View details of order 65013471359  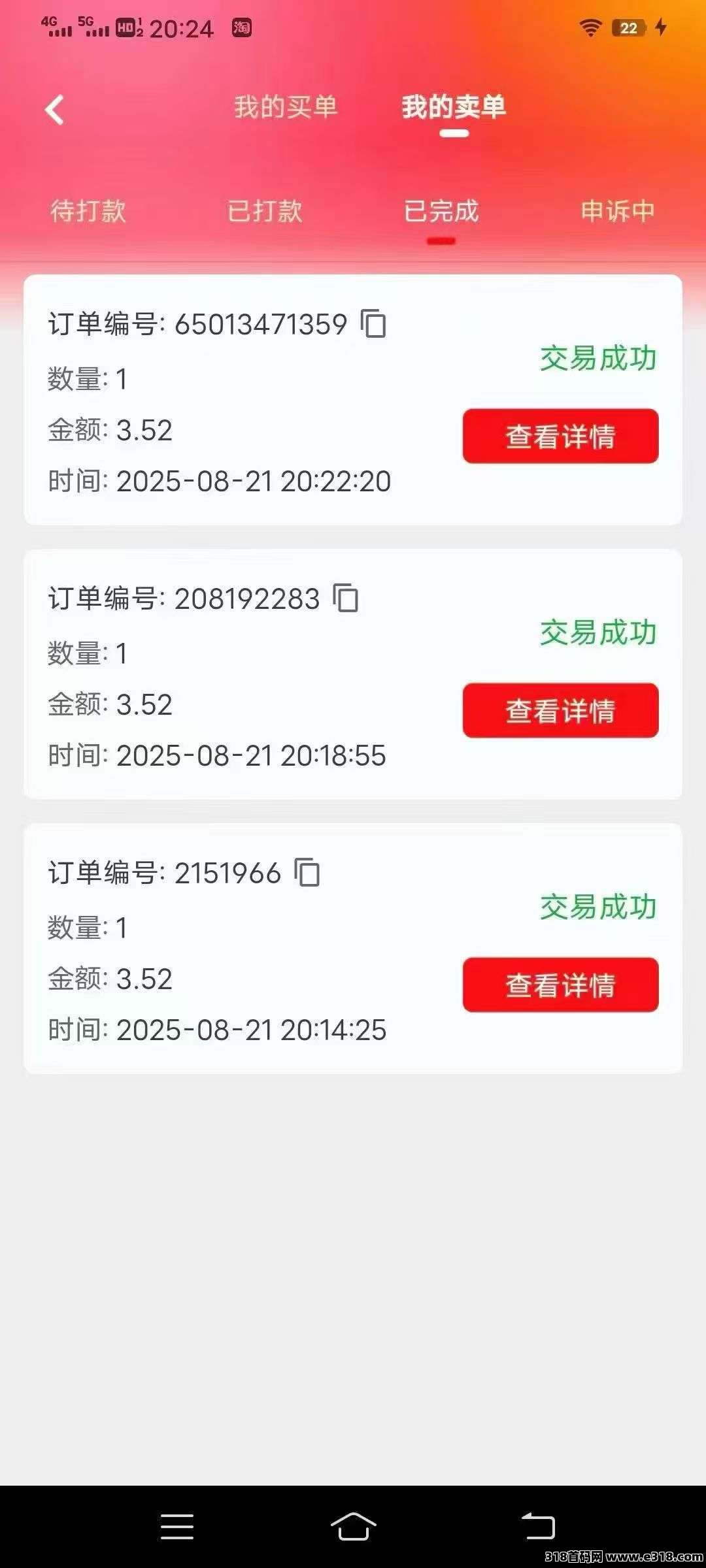point(560,436)
